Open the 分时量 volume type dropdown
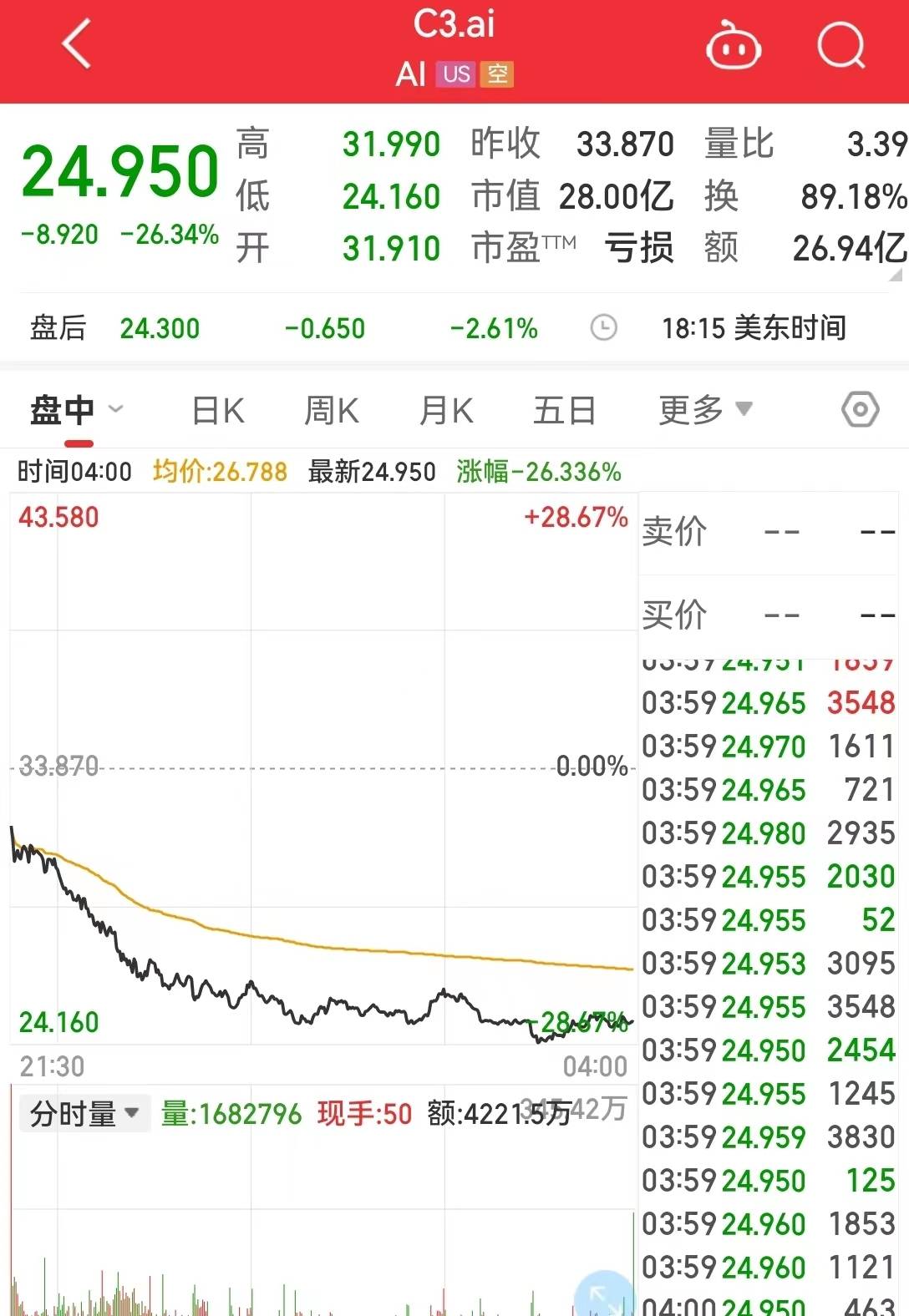 81,1113
